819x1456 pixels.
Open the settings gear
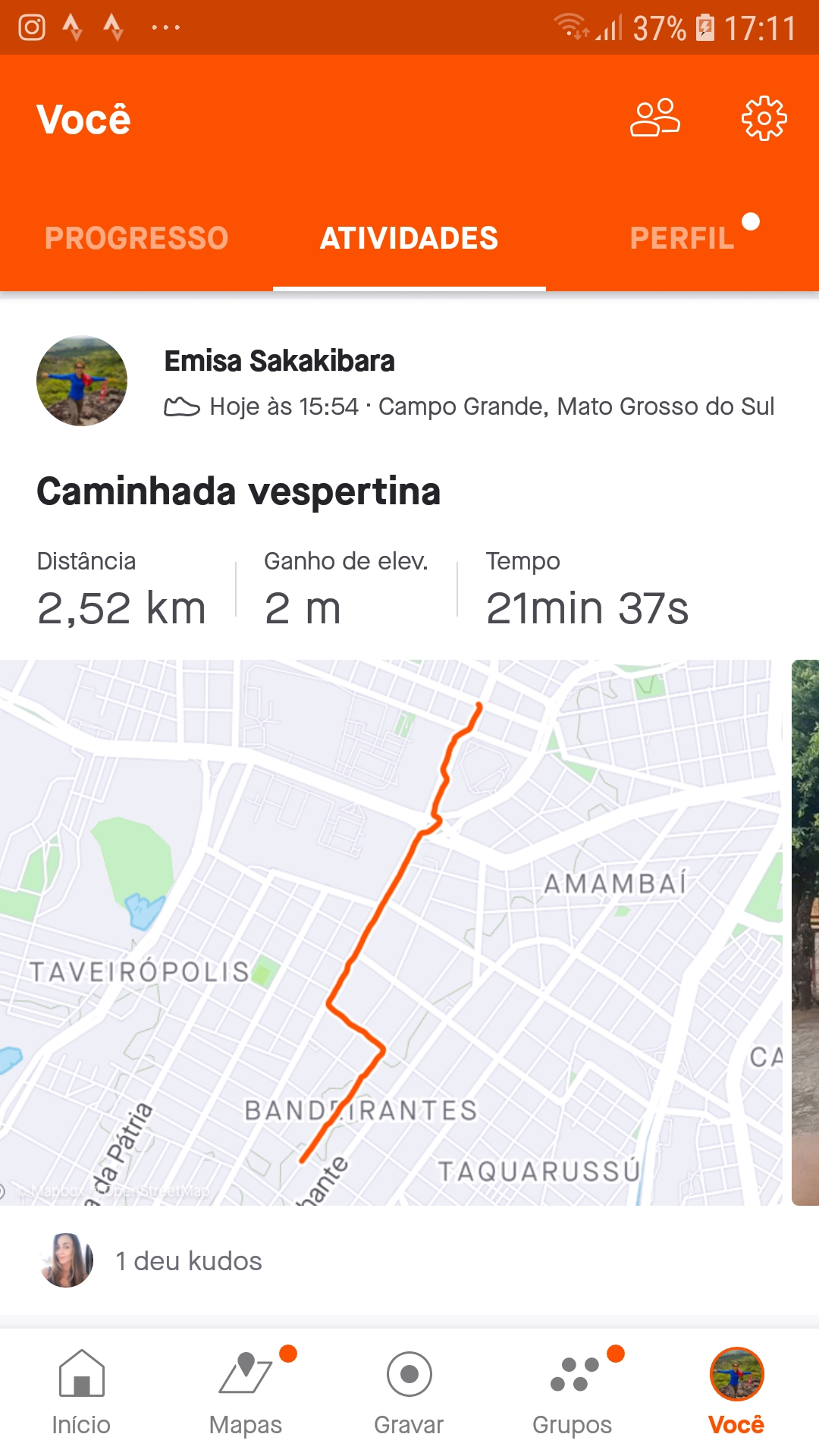pyautogui.click(x=764, y=118)
